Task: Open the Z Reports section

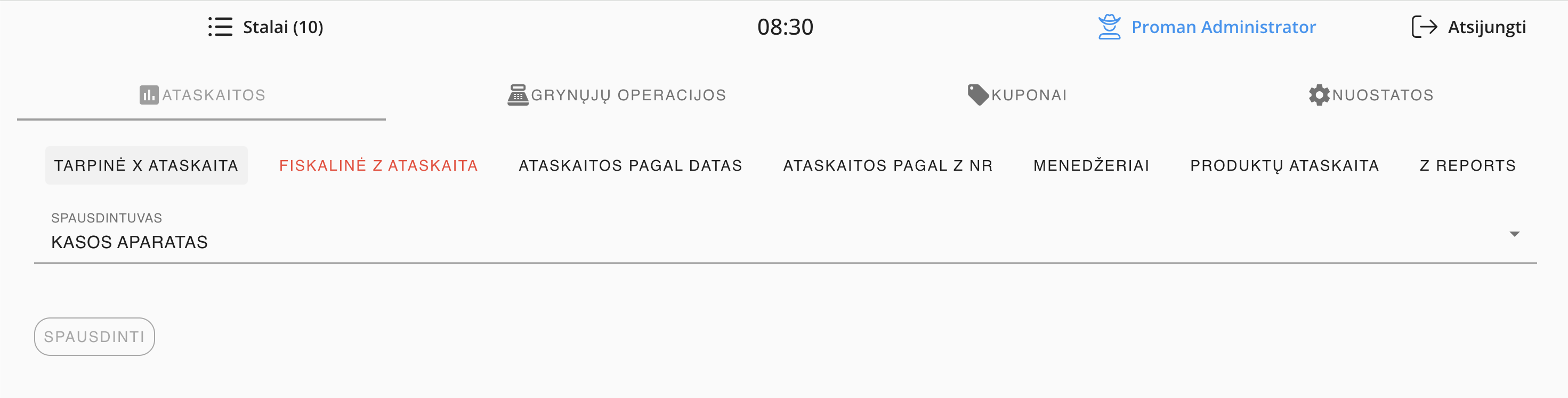Action: pyautogui.click(x=1468, y=165)
